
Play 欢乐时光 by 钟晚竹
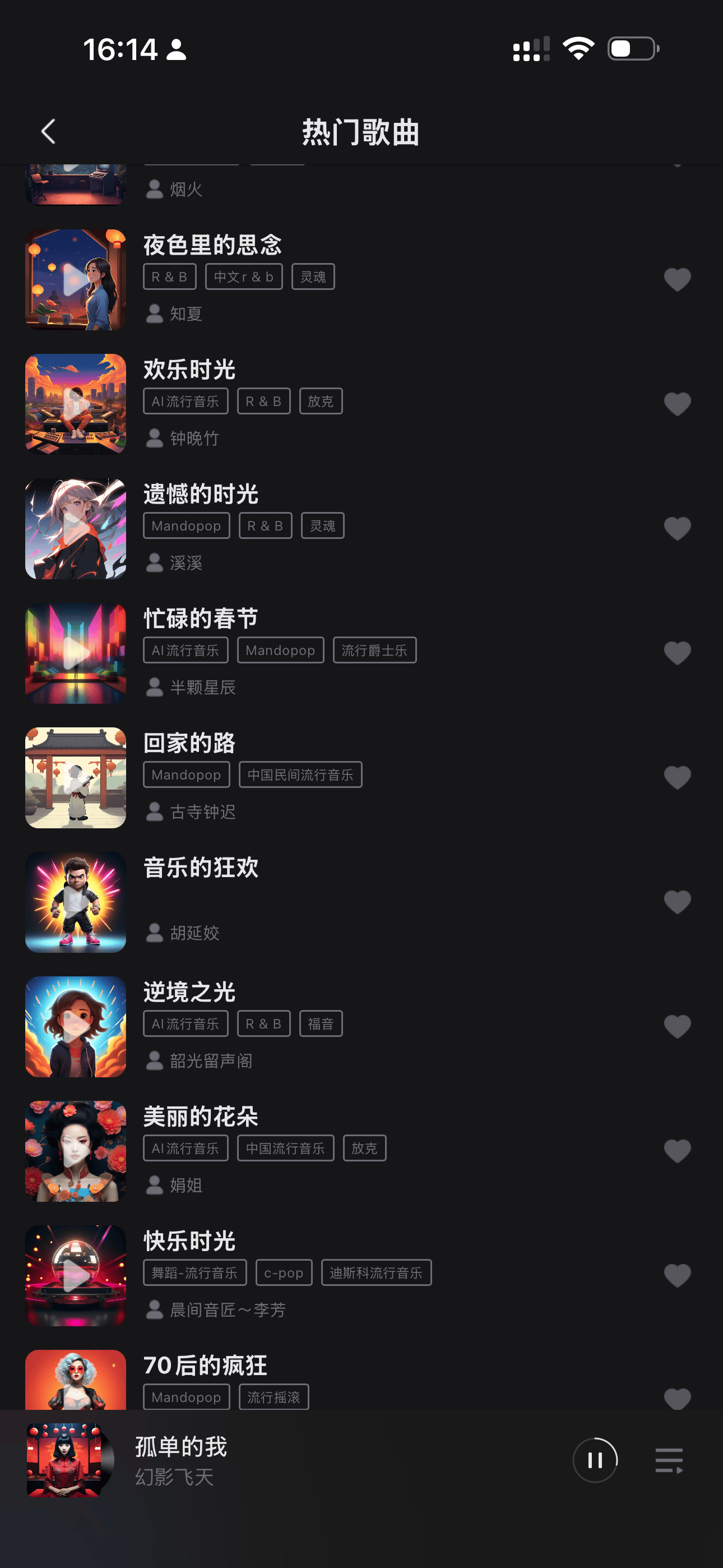tap(76, 404)
